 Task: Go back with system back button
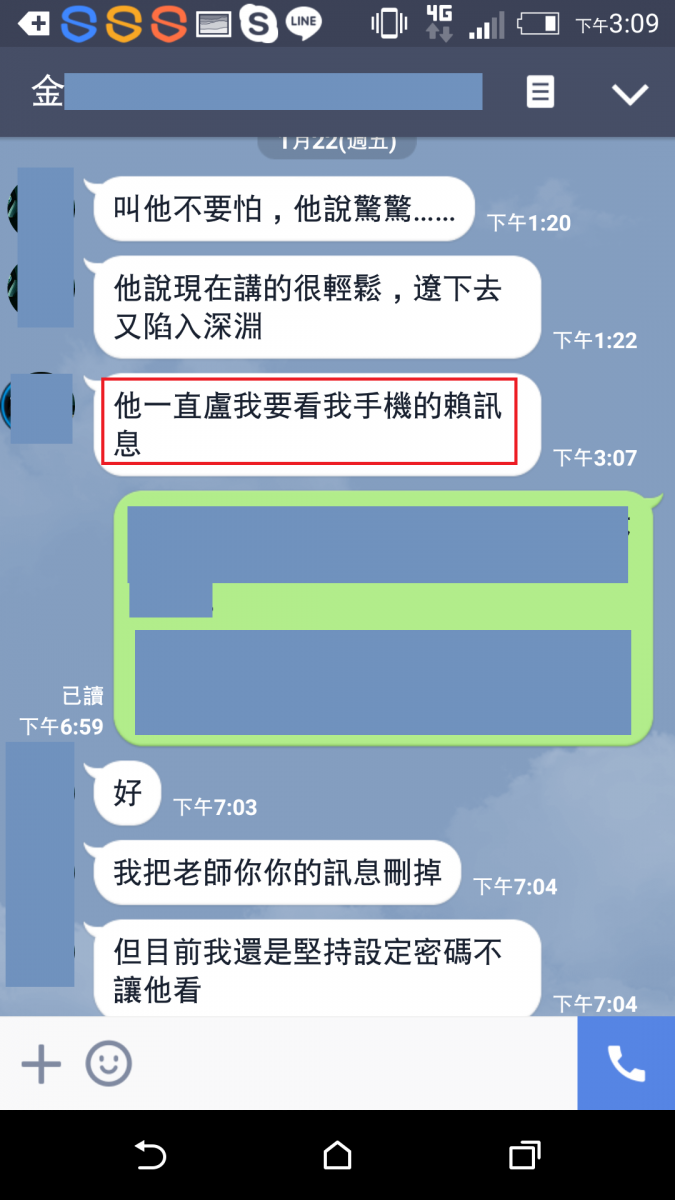(150, 1156)
